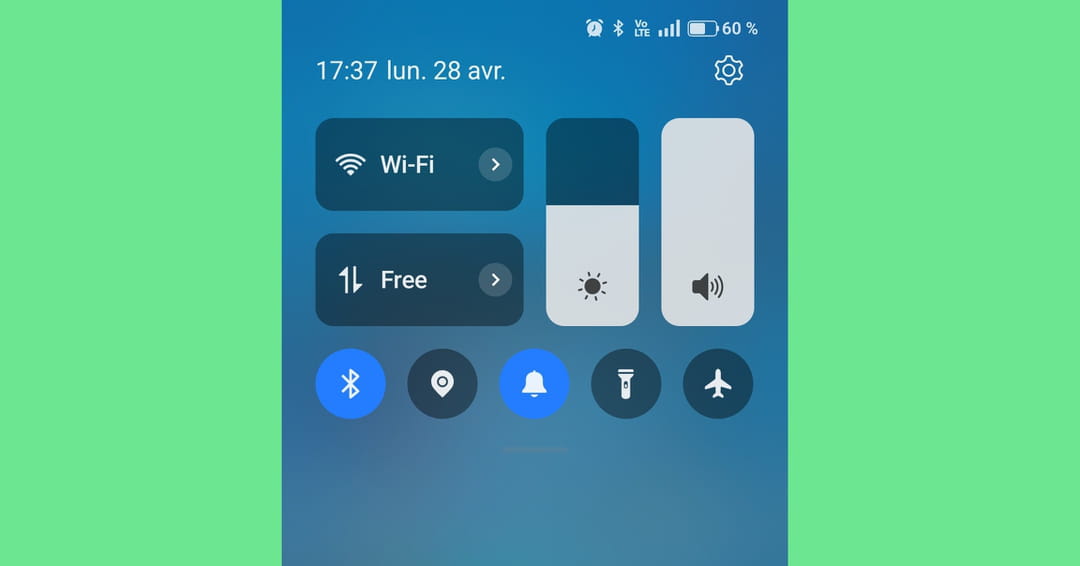The height and width of the screenshot is (566, 1080).
Task: Turn on the flashlight
Action: click(x=626, y=383)
